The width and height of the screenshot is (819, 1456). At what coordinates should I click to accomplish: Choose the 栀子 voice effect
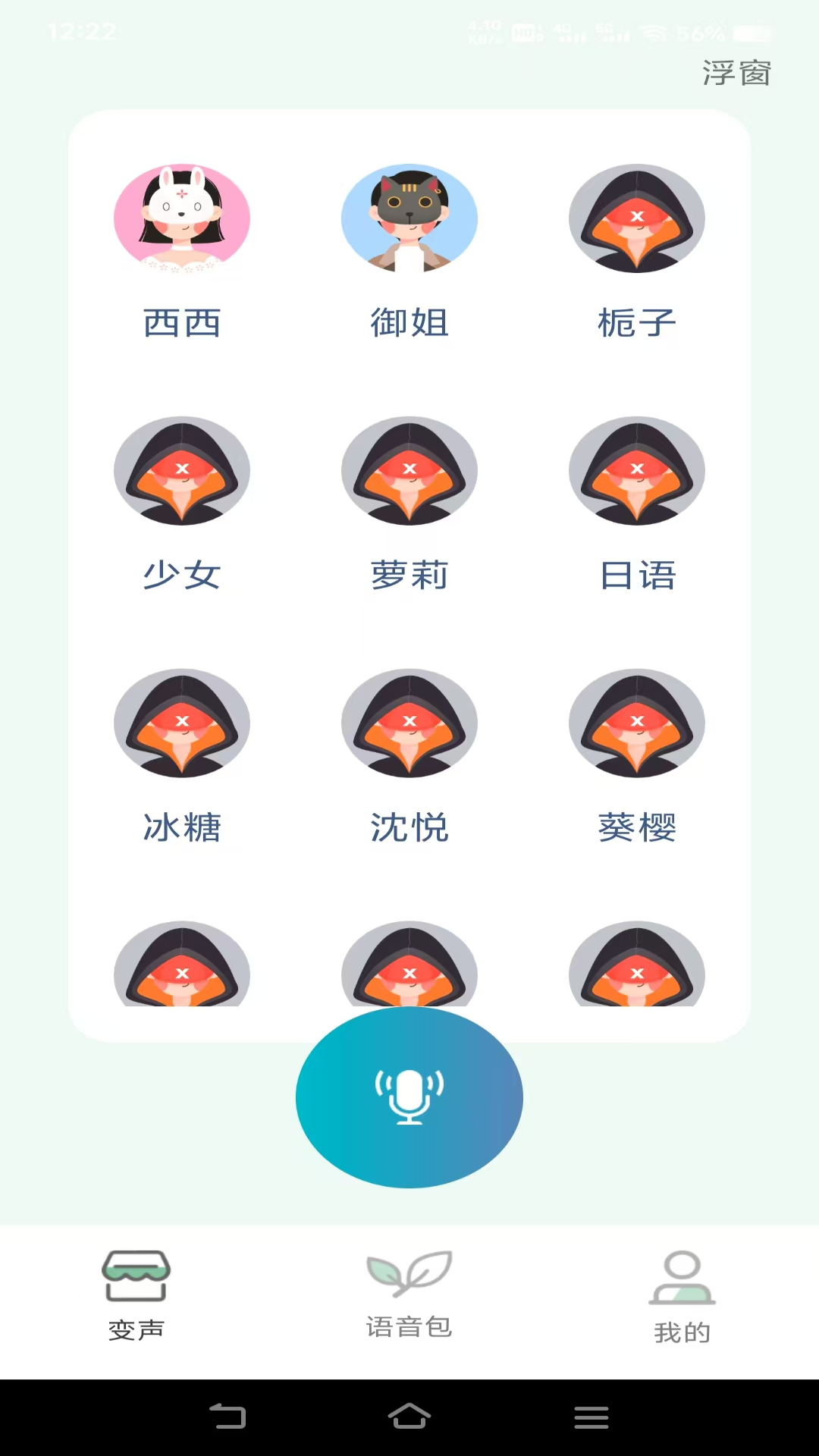pos(638,218)
